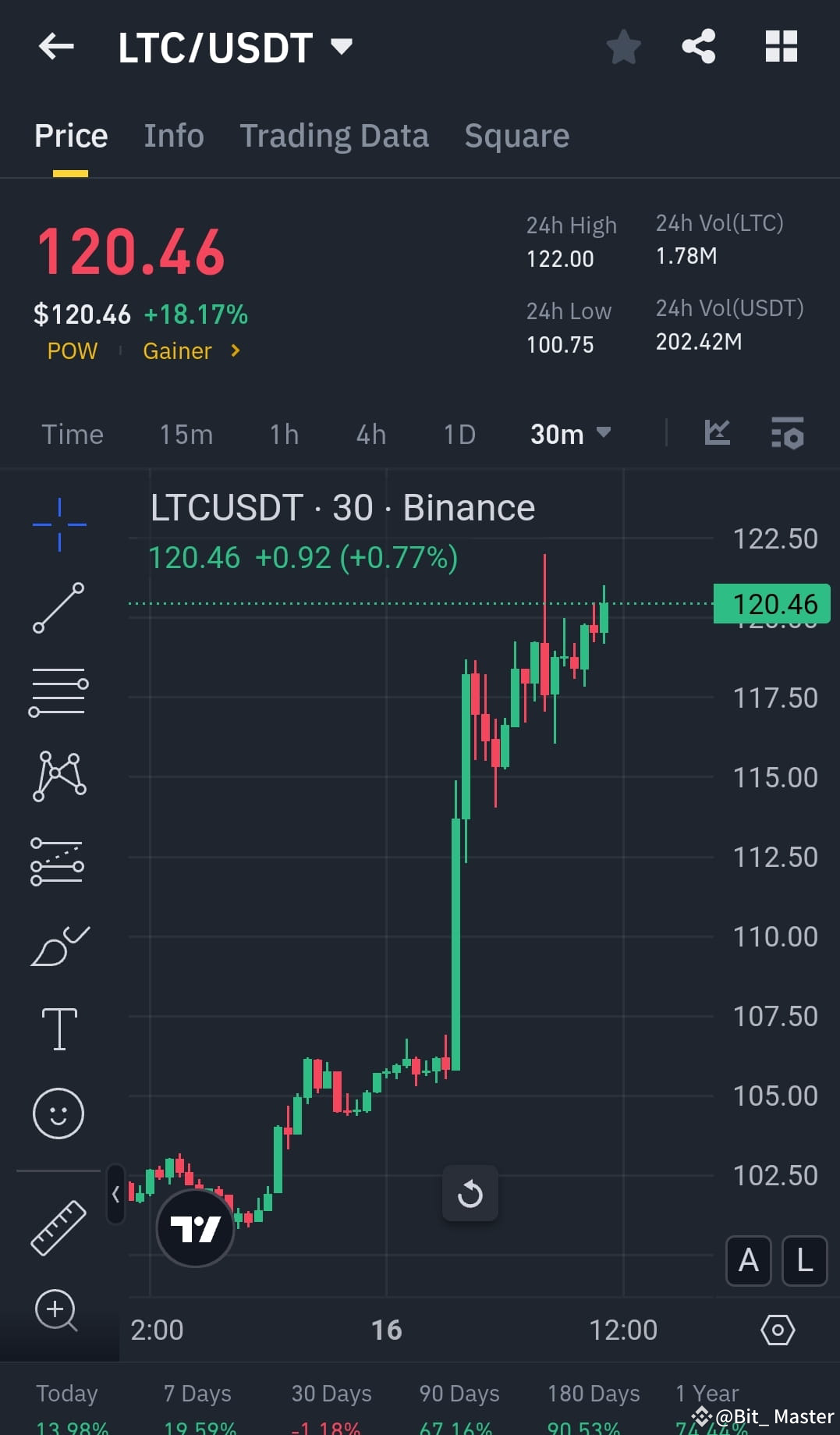Select the crosshair cursor tool

point(58,523)
